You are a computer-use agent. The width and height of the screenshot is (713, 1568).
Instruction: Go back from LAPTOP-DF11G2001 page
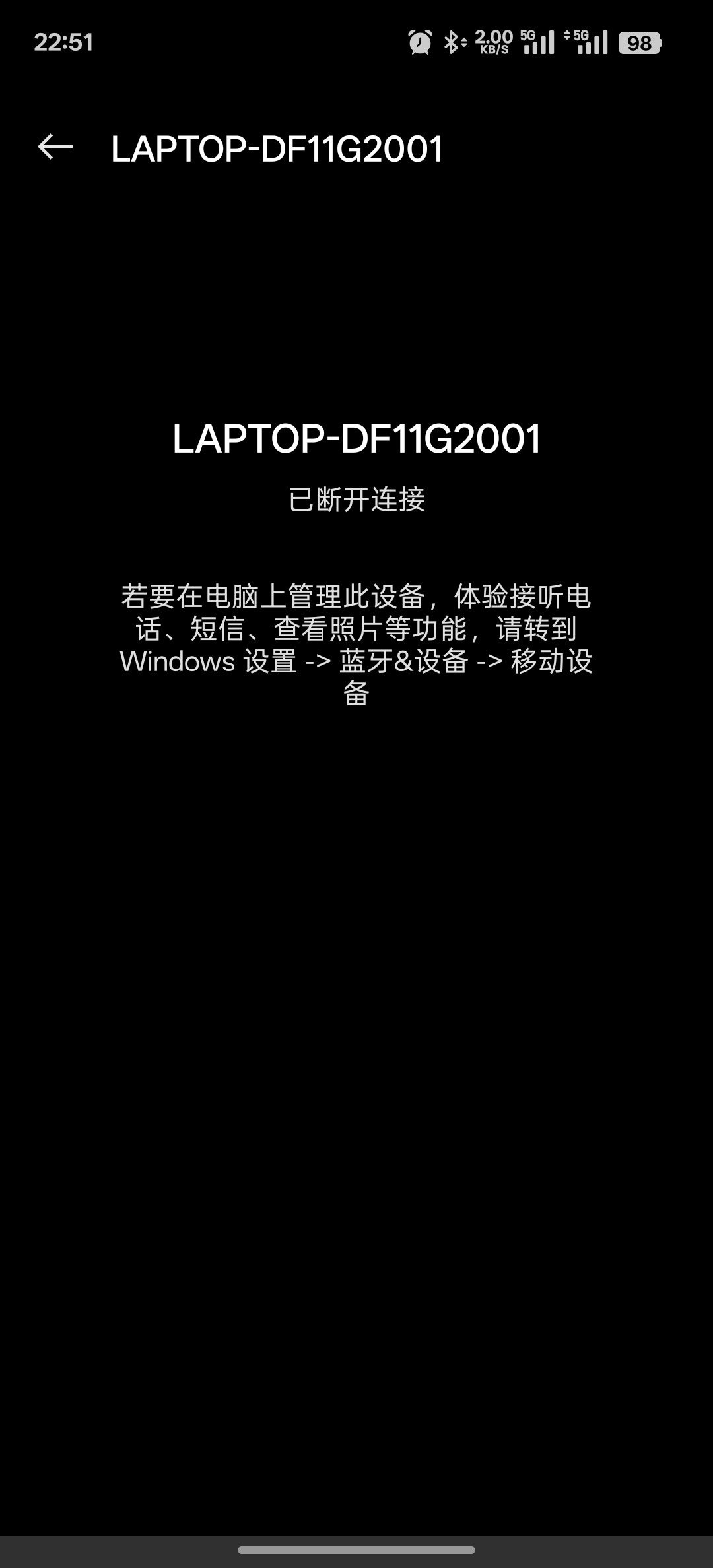click(55, 147)
